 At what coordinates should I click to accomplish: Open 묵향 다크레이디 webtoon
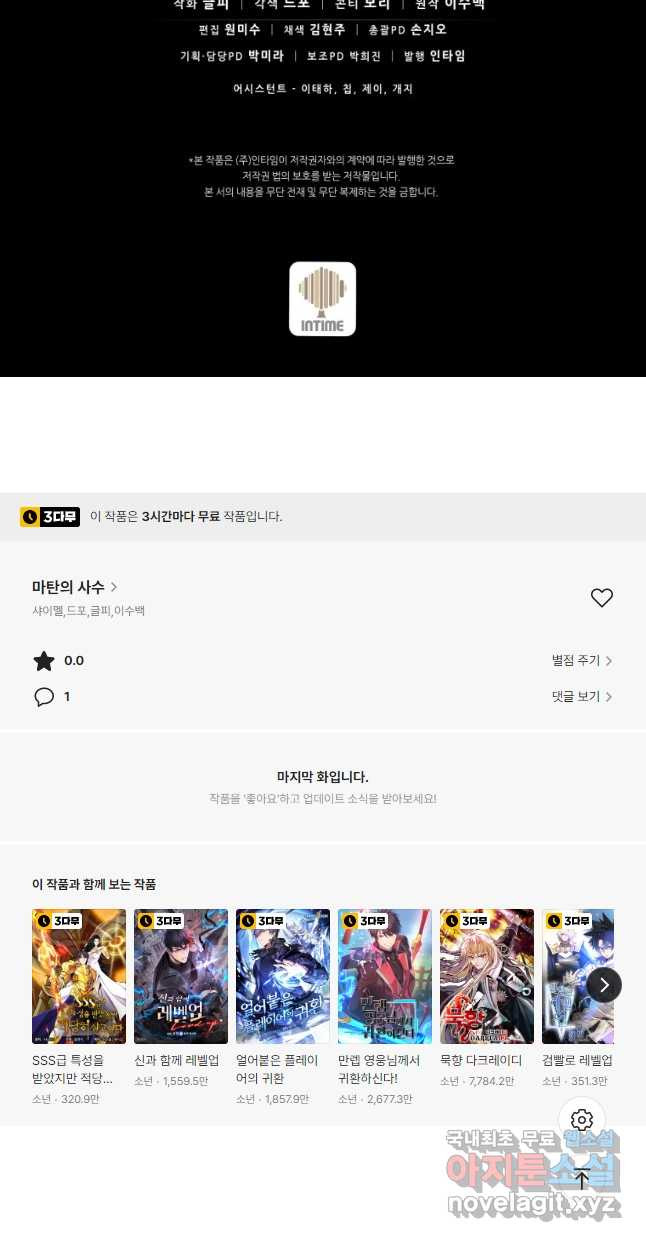(487, 976)
